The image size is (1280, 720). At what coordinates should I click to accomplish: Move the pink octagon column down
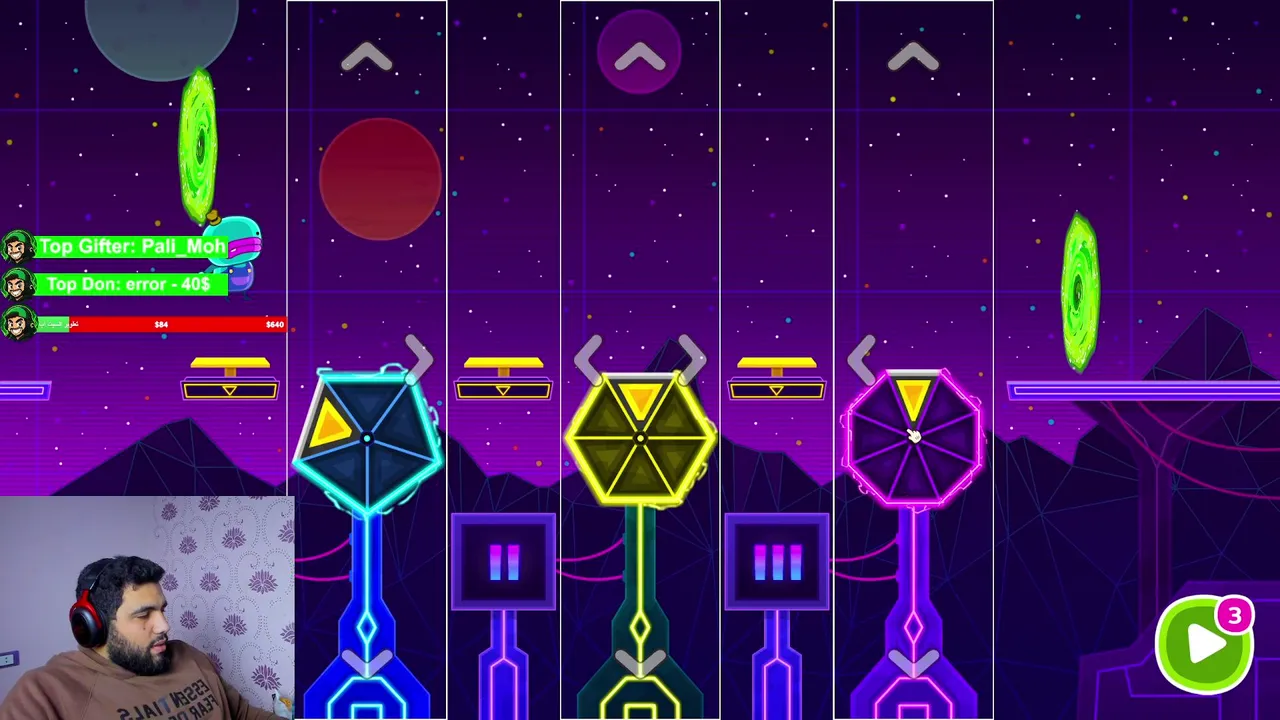tap(913, 663)
